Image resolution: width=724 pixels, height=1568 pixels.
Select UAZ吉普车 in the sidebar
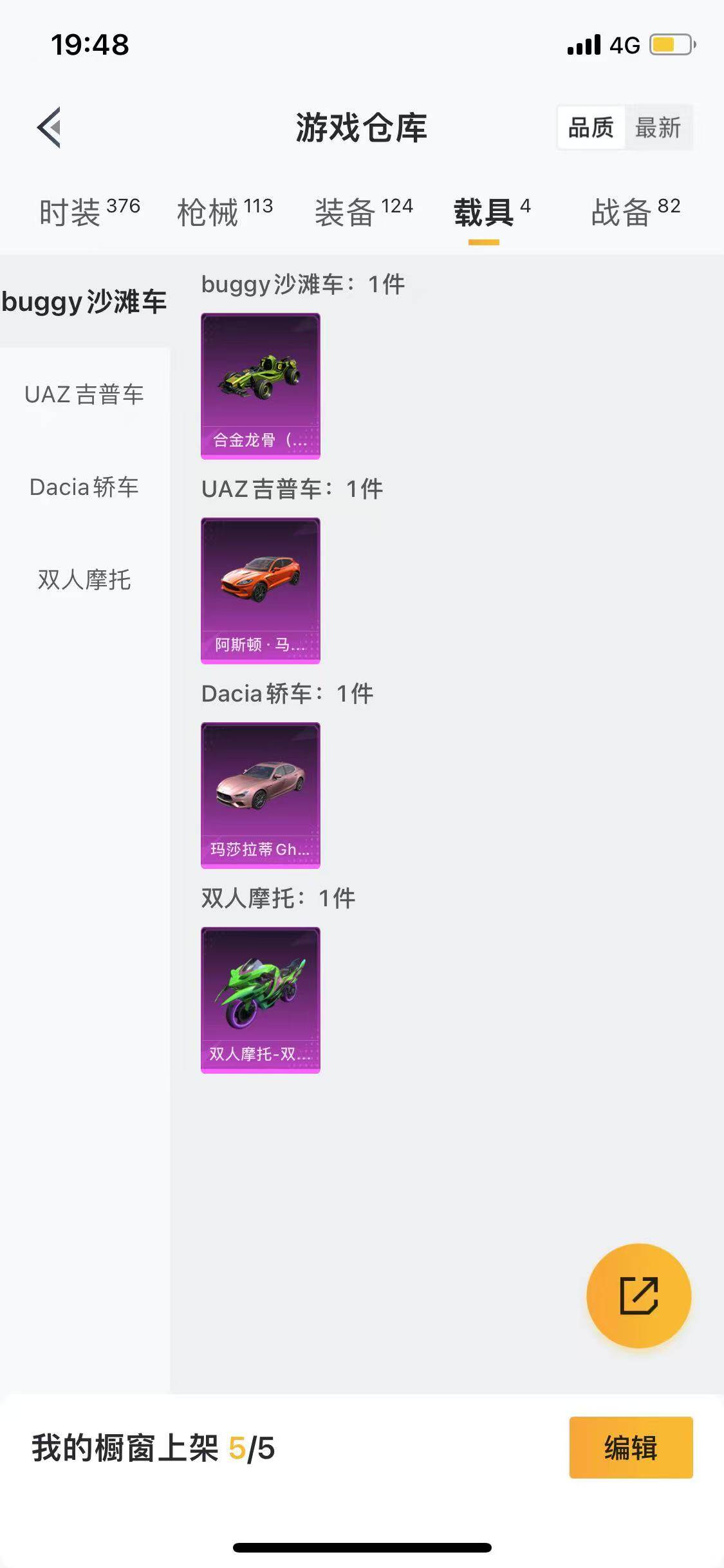84,395
